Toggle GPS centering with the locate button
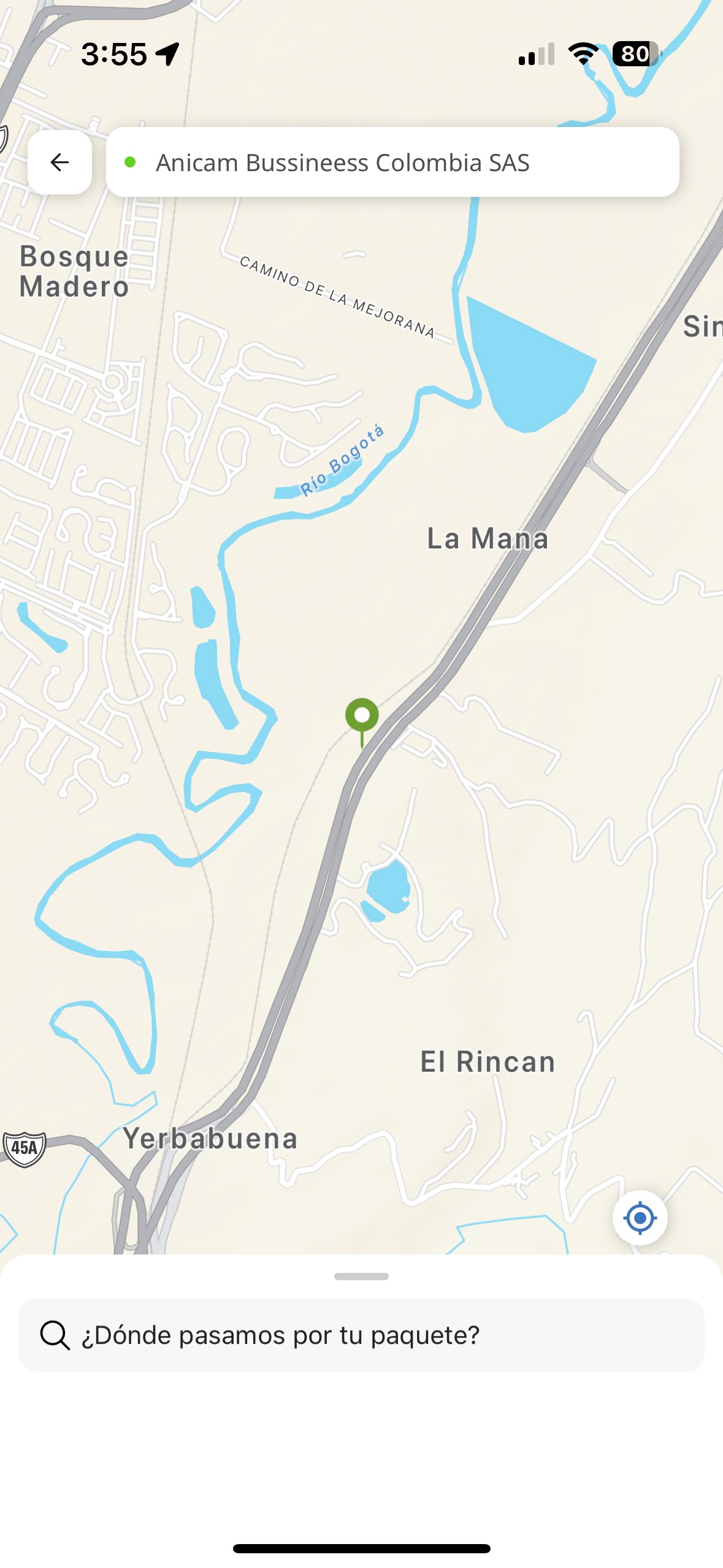723x1568 pixels. 638,1216
